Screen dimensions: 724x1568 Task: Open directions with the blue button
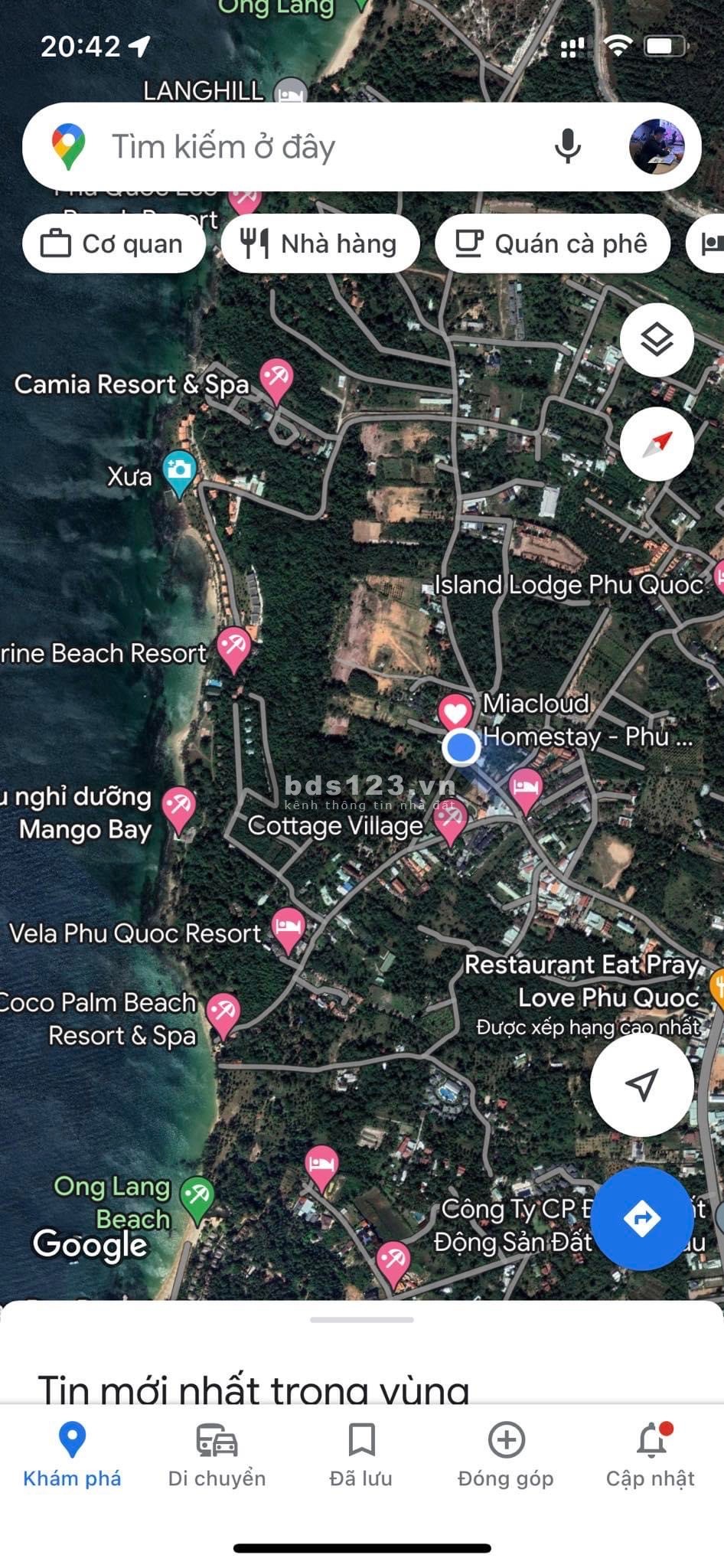(x=641, y=1218)
